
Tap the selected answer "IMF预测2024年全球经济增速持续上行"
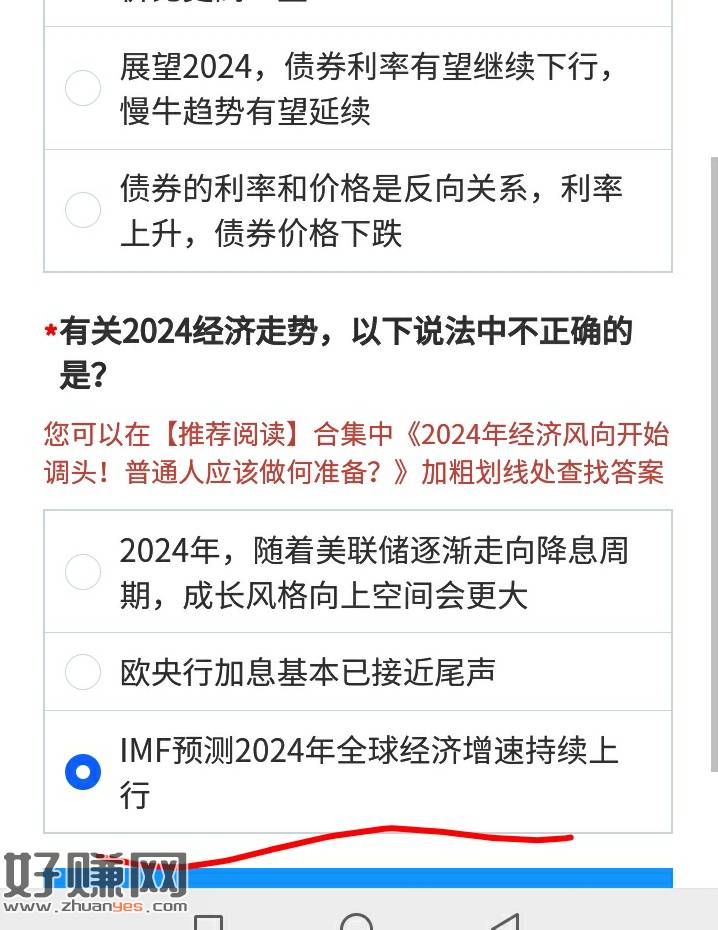[83, 772]
